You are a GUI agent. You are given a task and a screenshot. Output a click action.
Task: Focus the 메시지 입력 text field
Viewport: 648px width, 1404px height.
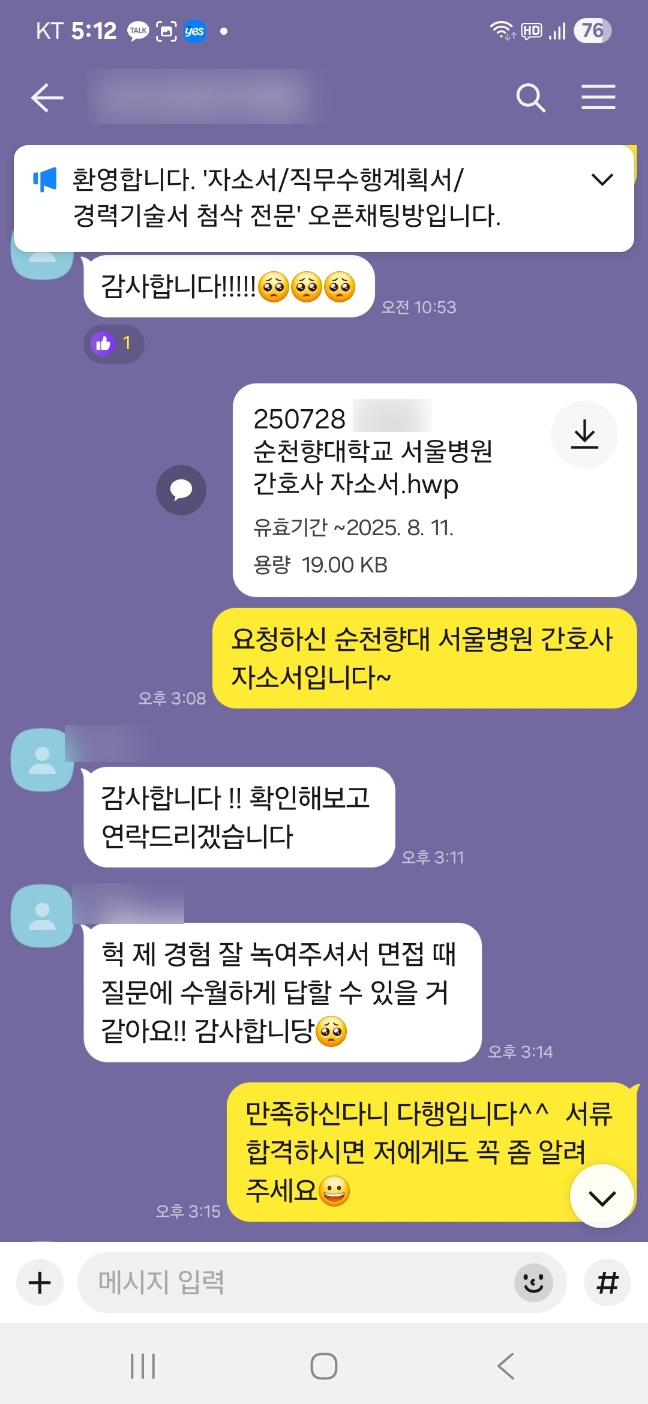300,1282
